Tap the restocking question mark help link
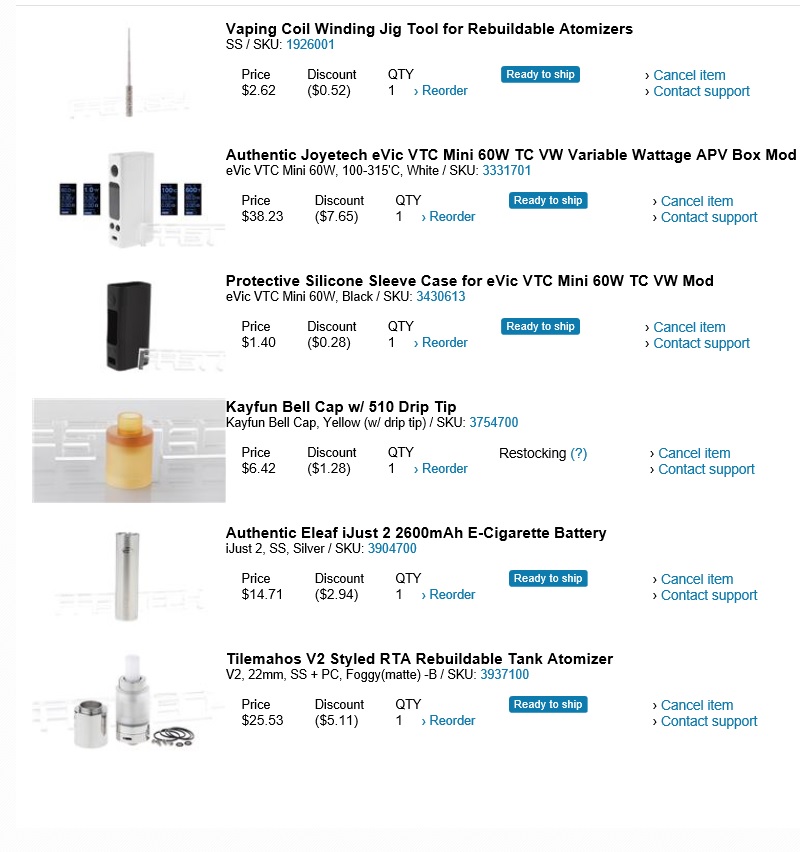 pyautogui.click(x=578, y=453)
